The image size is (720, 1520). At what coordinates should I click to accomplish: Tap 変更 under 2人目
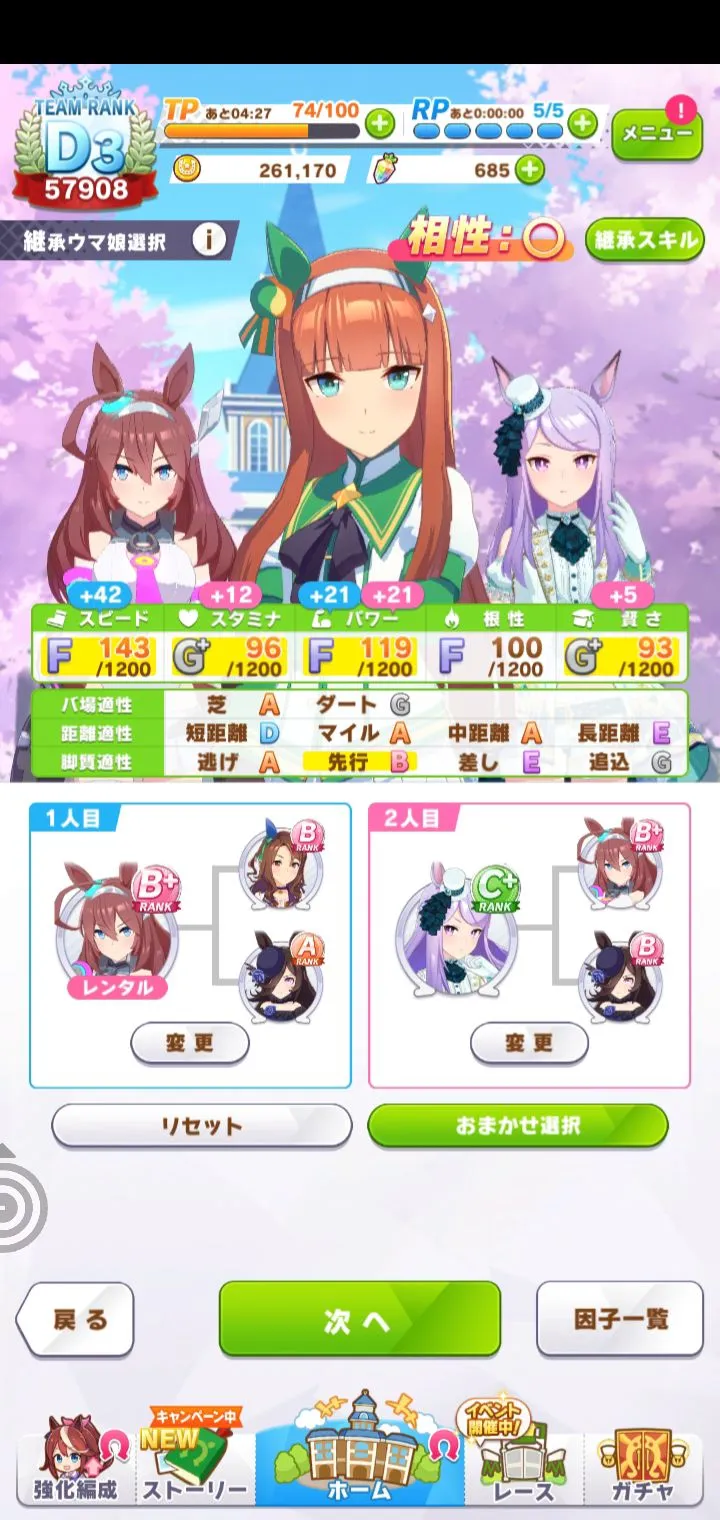click(x=529, y=1043)
